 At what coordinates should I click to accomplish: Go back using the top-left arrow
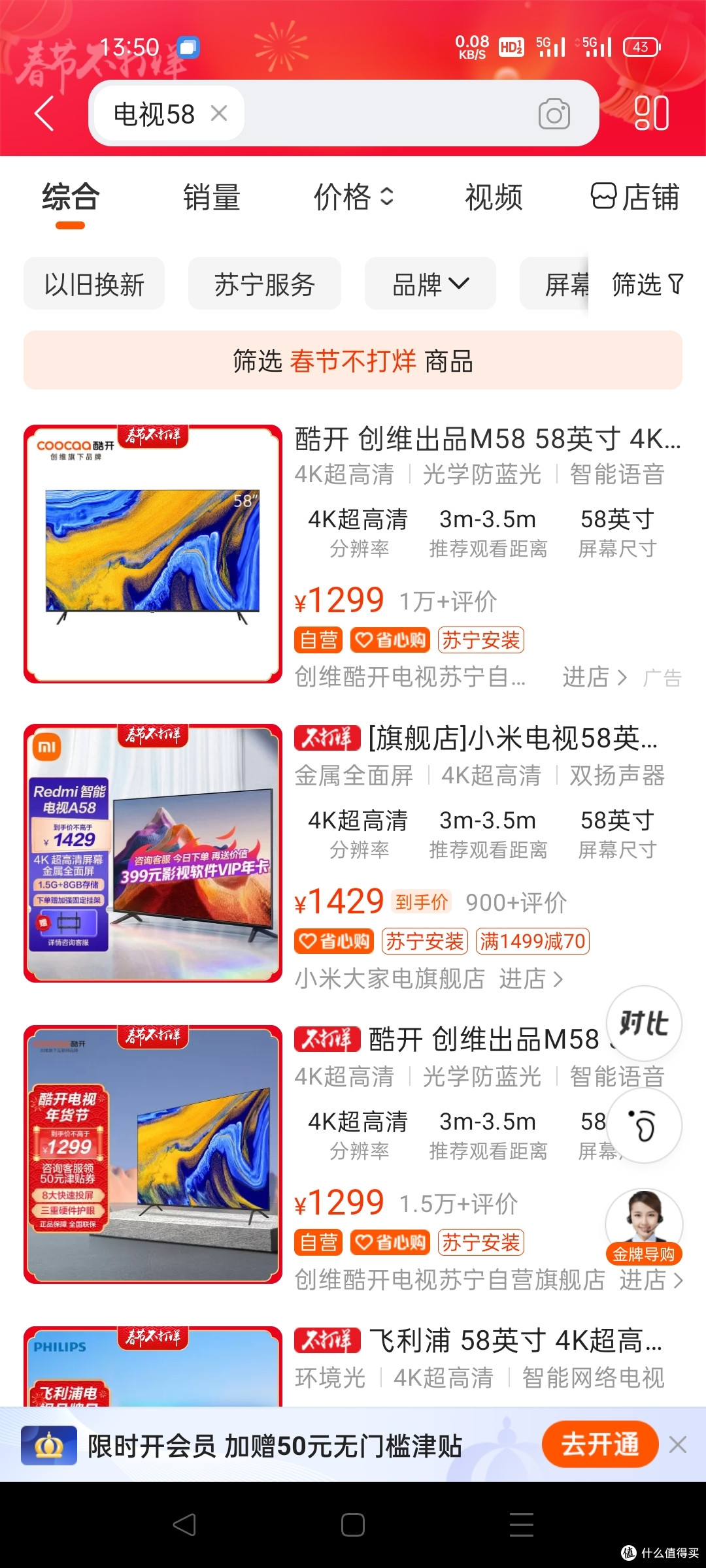[x=44, y=114]
